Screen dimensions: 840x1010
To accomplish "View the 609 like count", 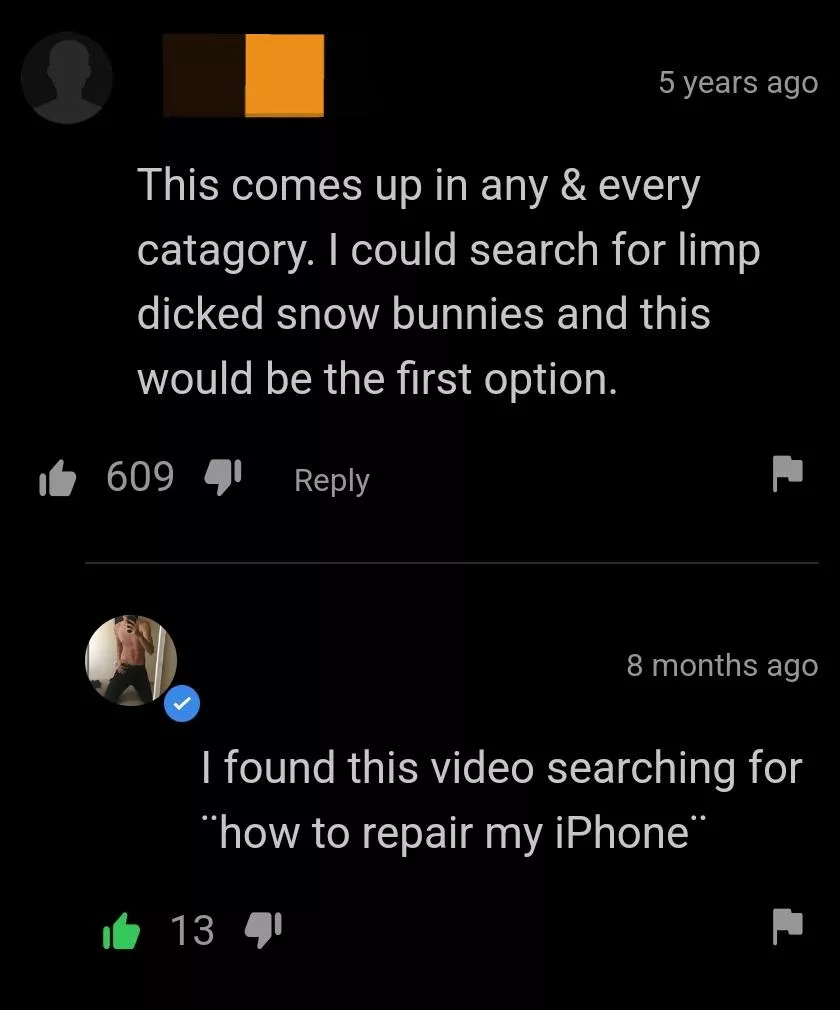I will pos(139,477).
